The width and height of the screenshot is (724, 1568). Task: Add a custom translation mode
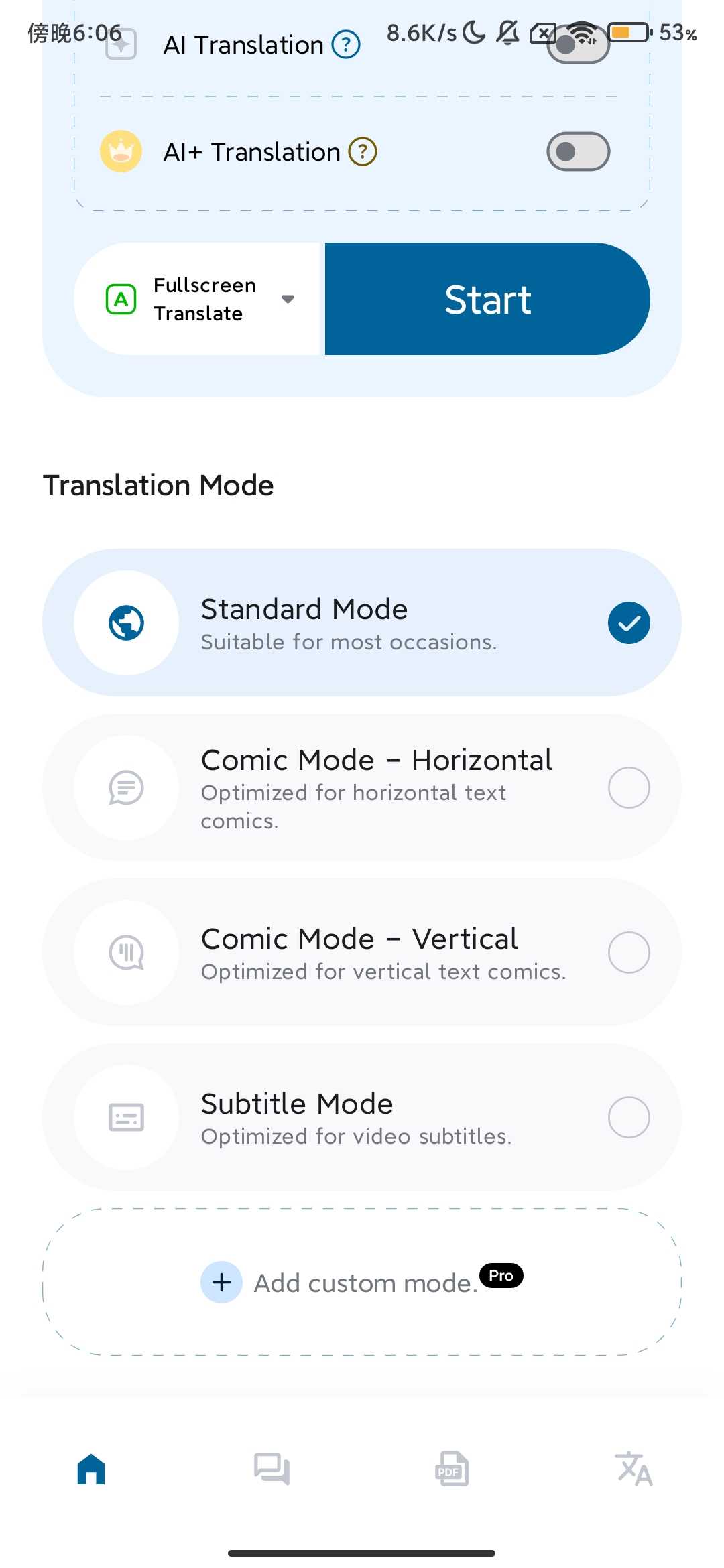click(362, 1282)
